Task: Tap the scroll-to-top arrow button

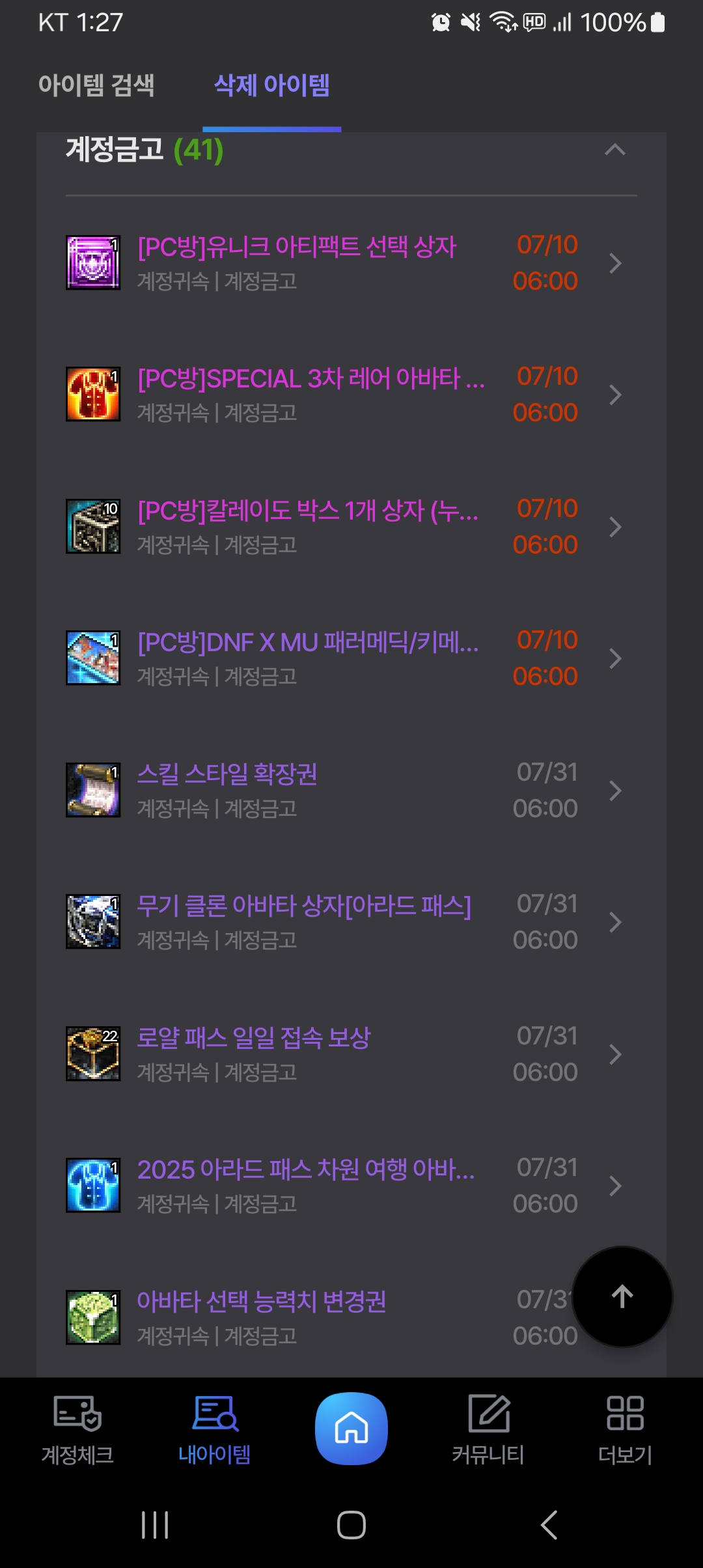Action: (x=622, y=1296)
